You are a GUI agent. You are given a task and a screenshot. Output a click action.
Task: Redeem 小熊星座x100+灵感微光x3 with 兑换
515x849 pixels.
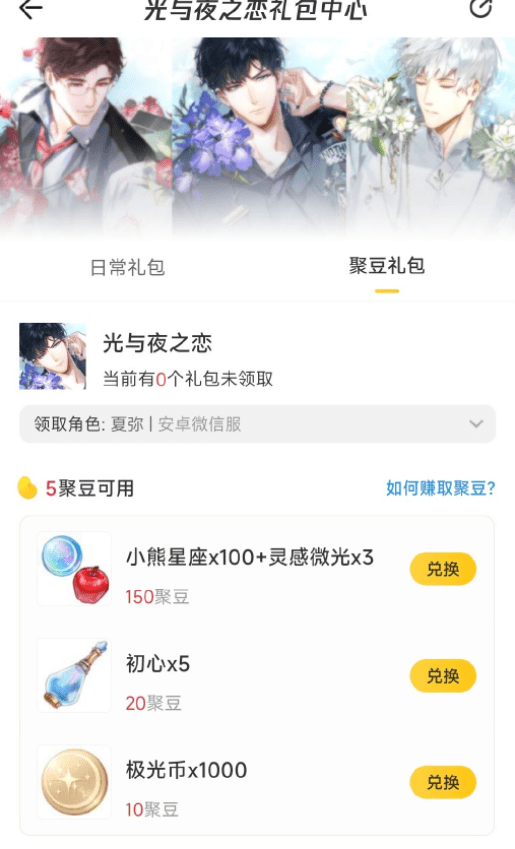click(442, 569)
